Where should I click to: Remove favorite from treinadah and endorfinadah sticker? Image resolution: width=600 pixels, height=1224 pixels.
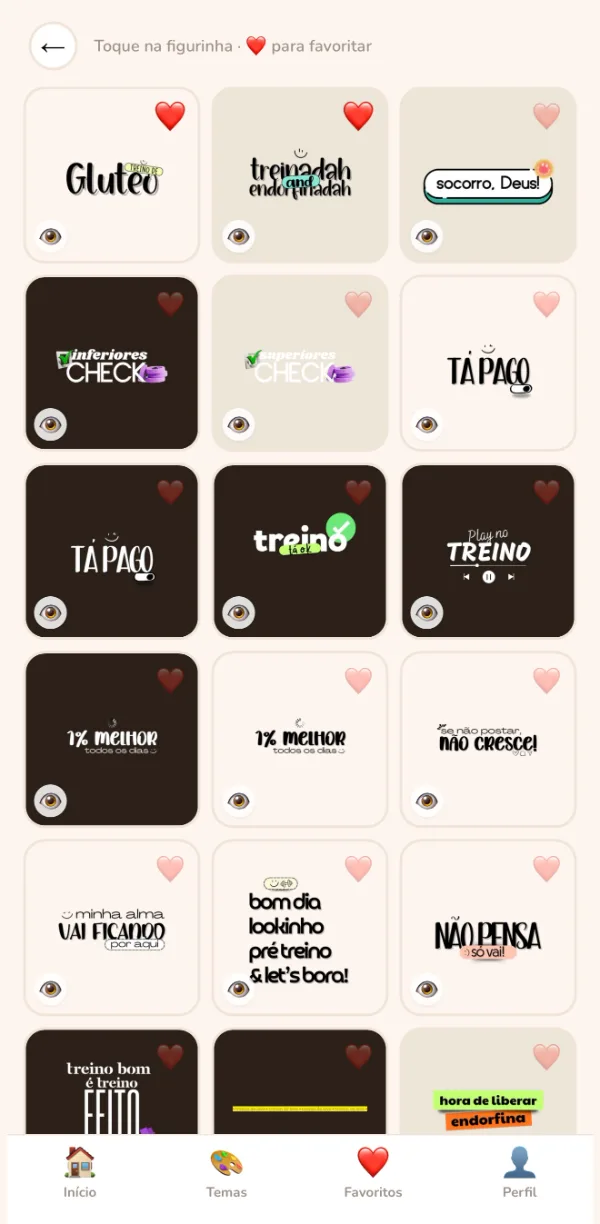click(x=358, y=116)
